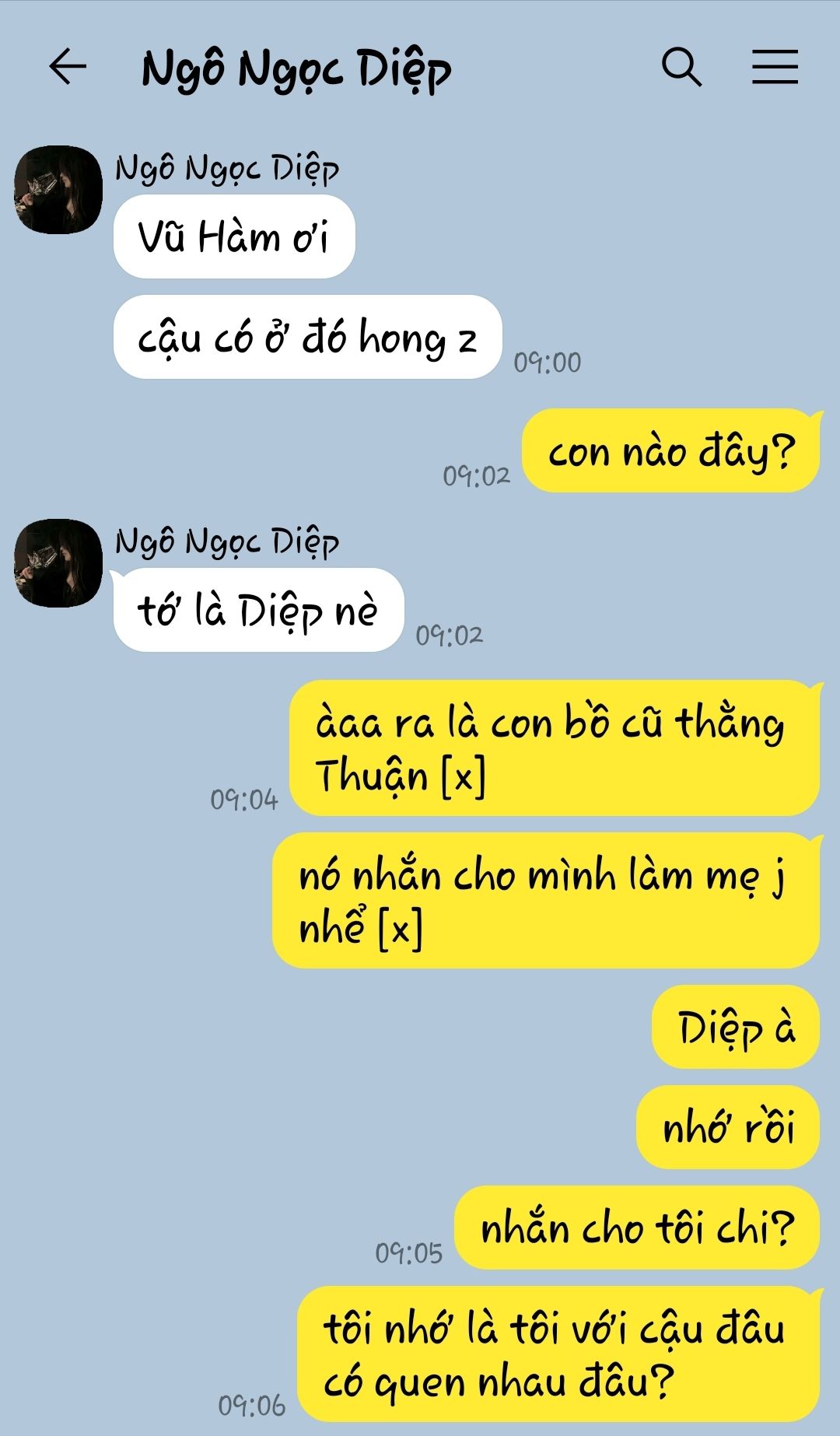Open Diệp's avatar beside 'tớ là Diệp nè'

coord(58,563)
